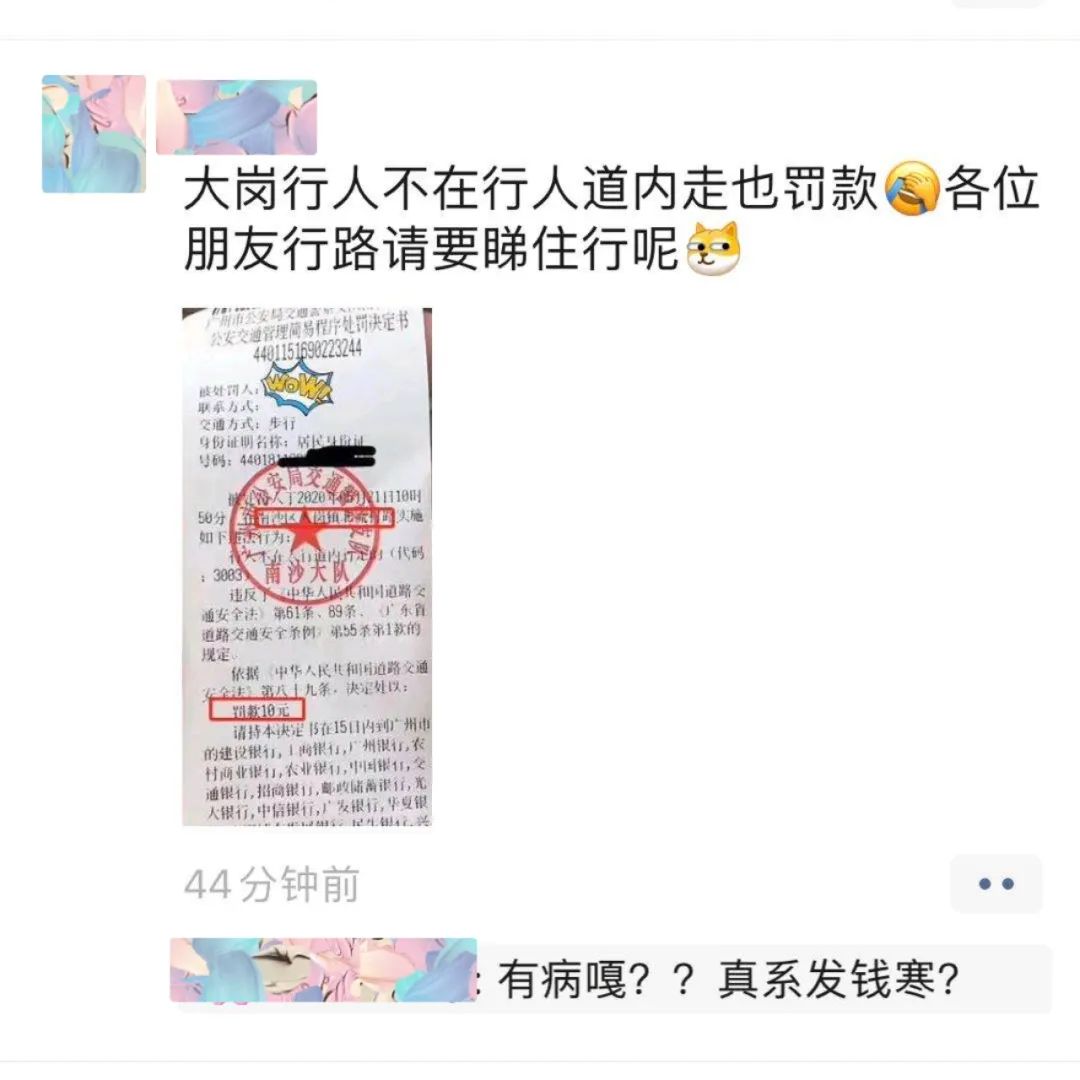Screen dimensions: 1080x1080
Task: Open the two-dot like/comment menu
Action: (995, 884)
